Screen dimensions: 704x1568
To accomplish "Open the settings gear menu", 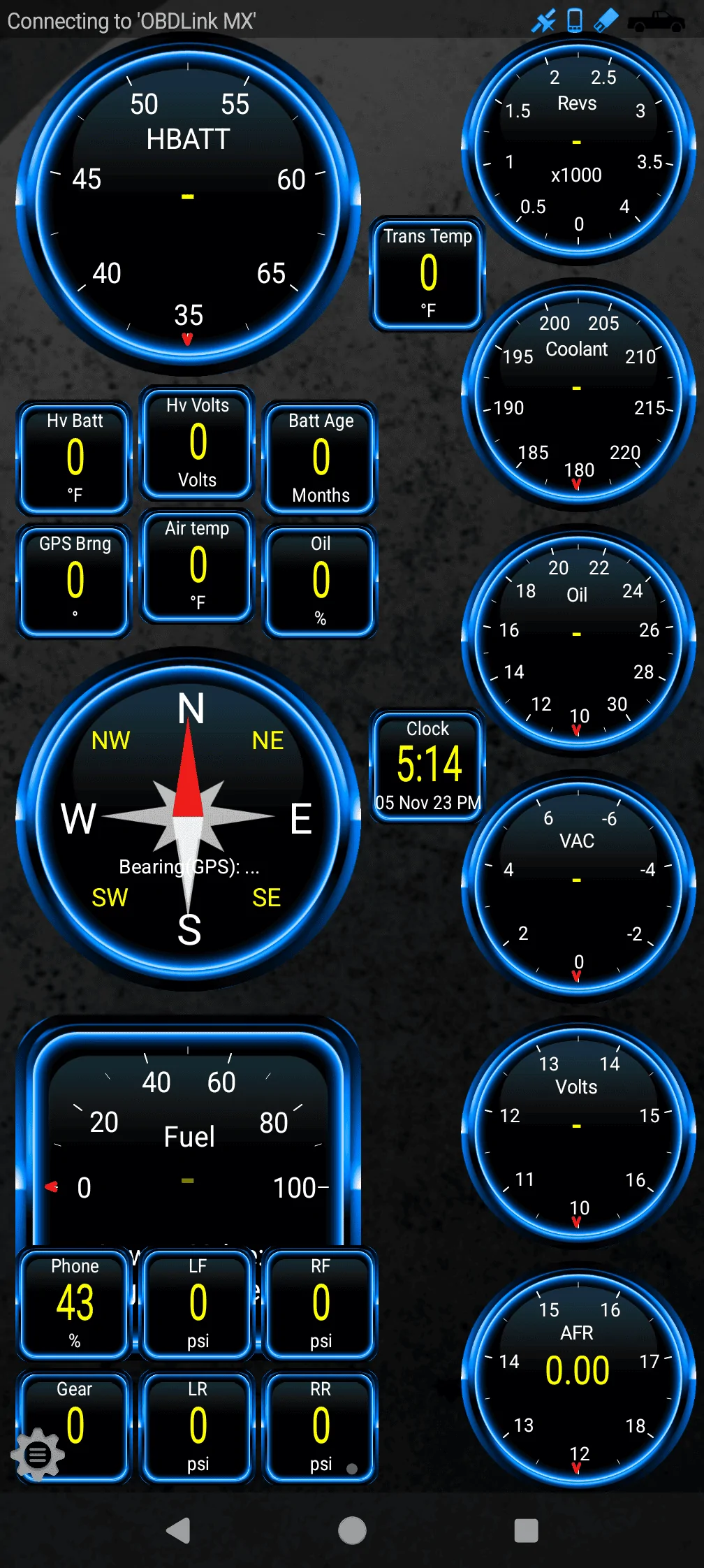I will point(38,1455).
